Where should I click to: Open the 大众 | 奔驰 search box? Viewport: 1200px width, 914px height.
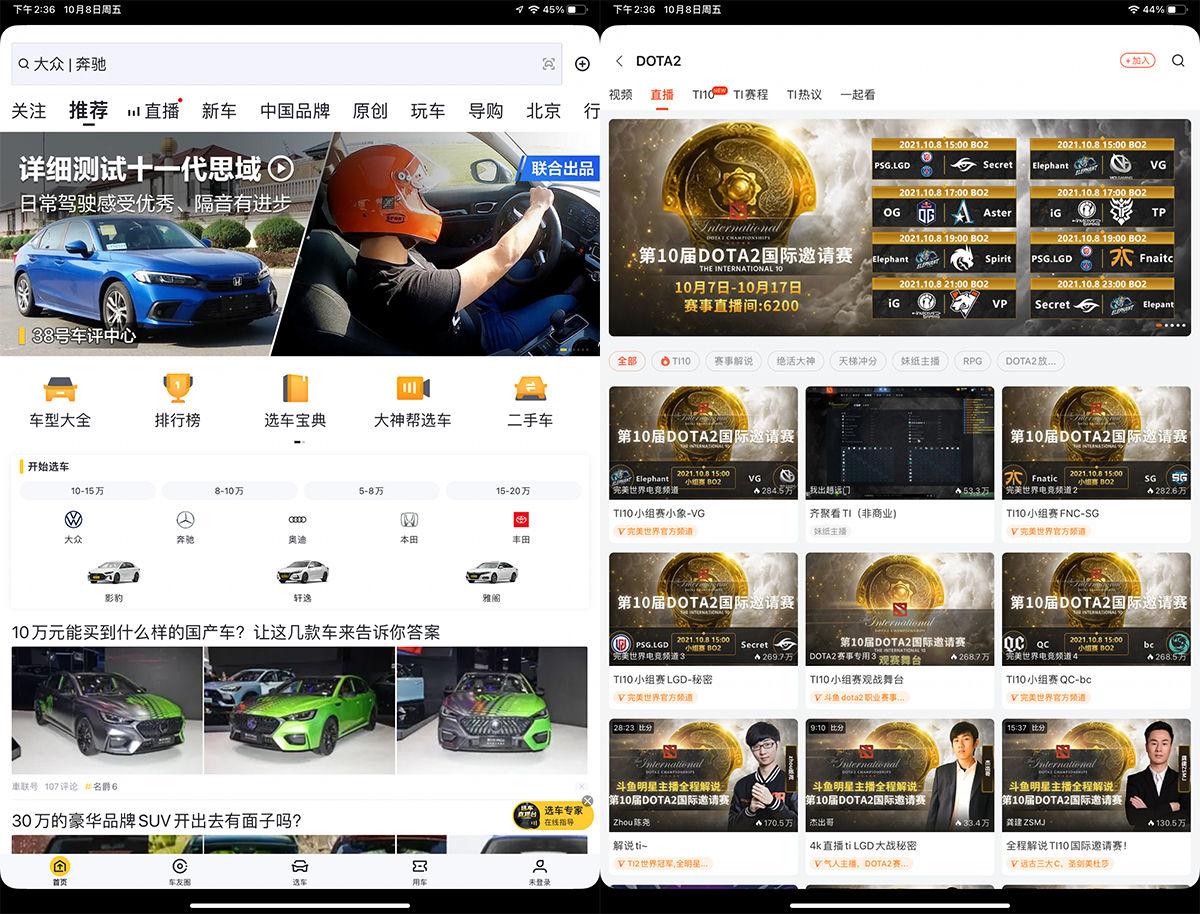tap(280, 64)
